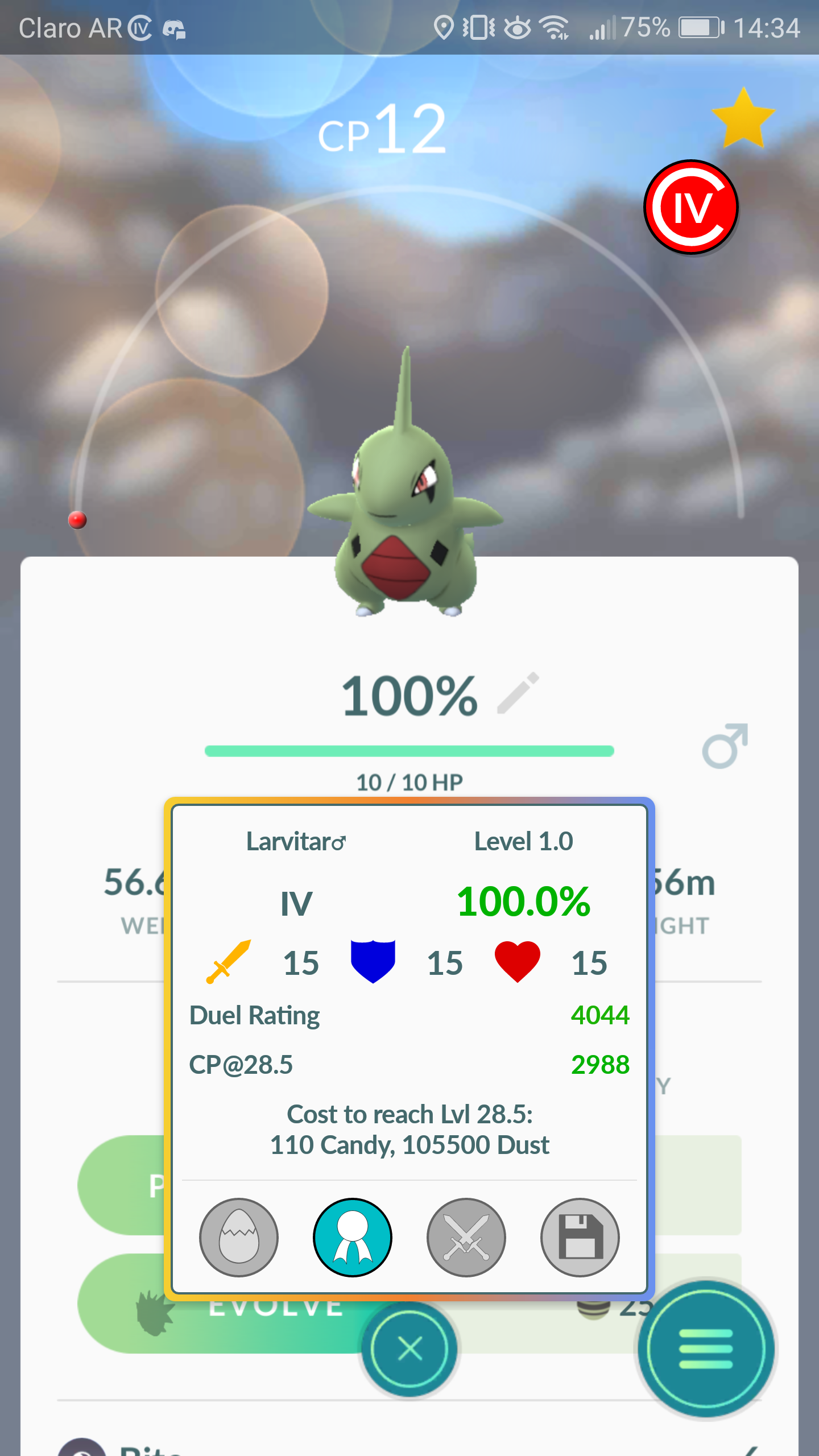Image resolution: width=819 pixels, height=1456 pixels.
Task: Open the round green menu button
Action: (706, 1349)
